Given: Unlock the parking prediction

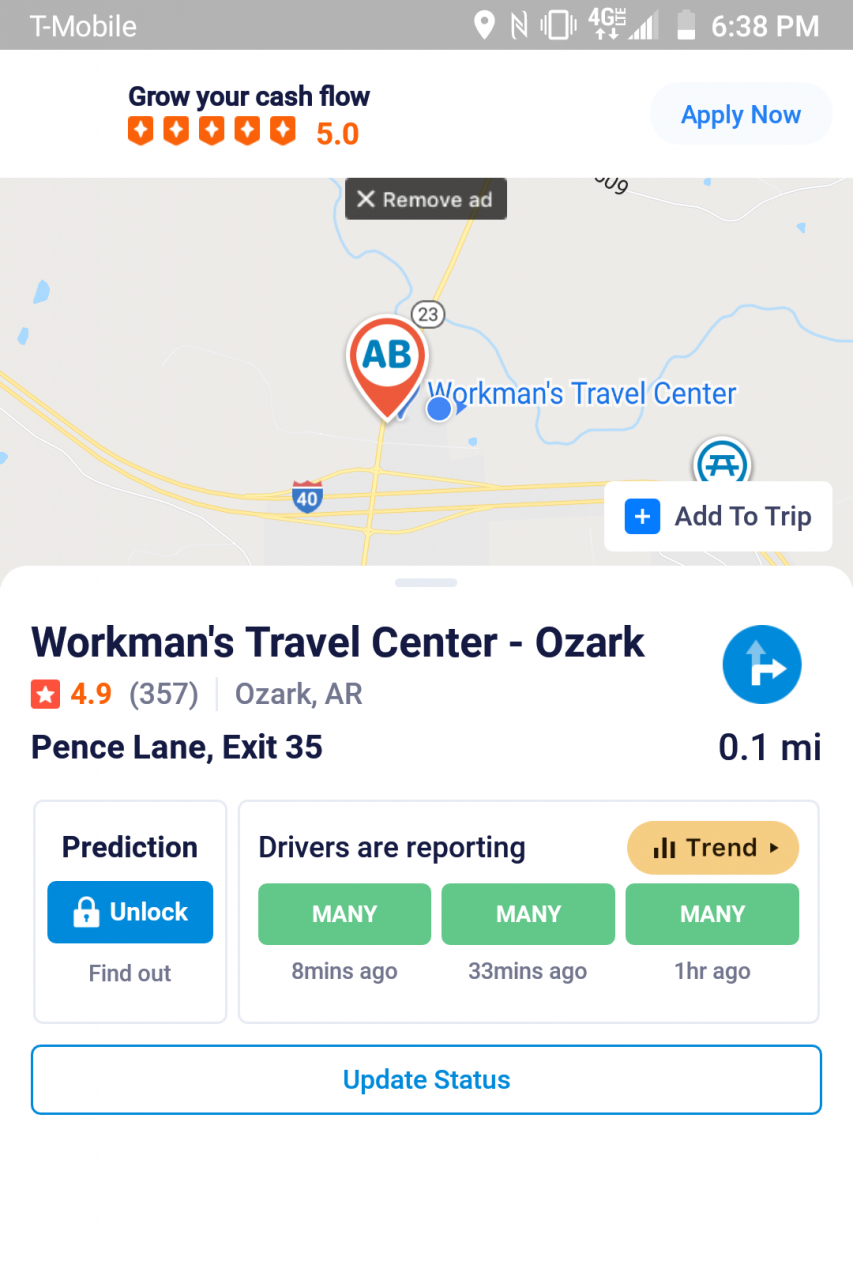Looking at the screenshot, I should click(130, 912).
